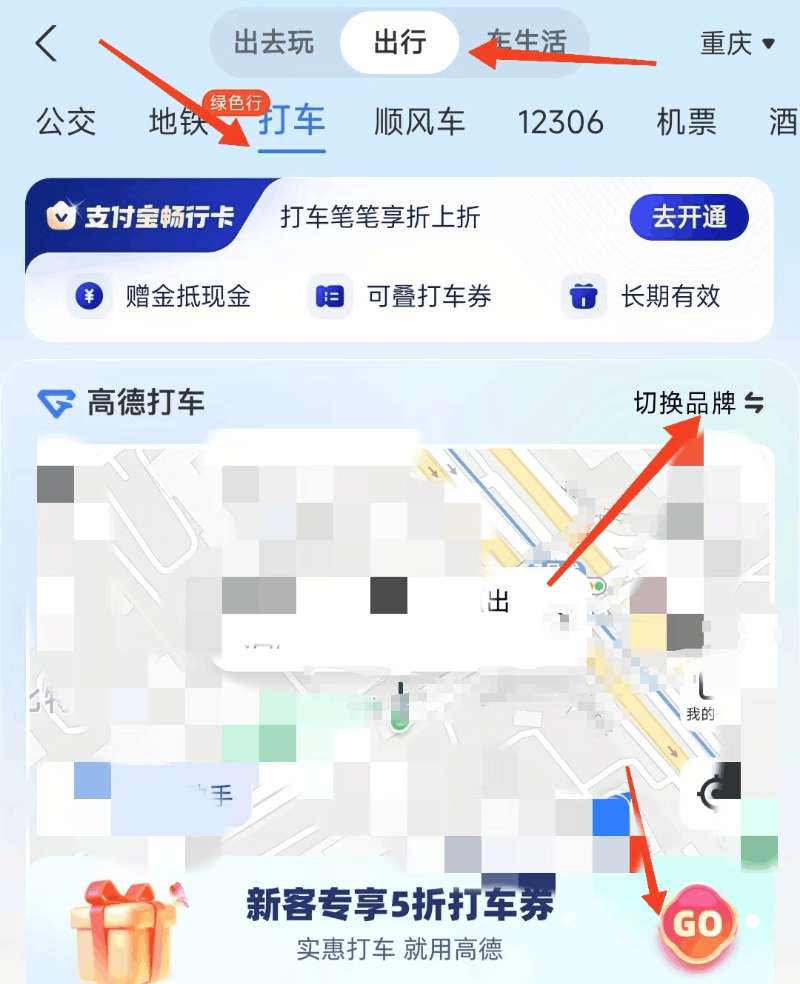Open the 支付宝畅行卡 banner
800x984 pixels.
click(140, 217)
